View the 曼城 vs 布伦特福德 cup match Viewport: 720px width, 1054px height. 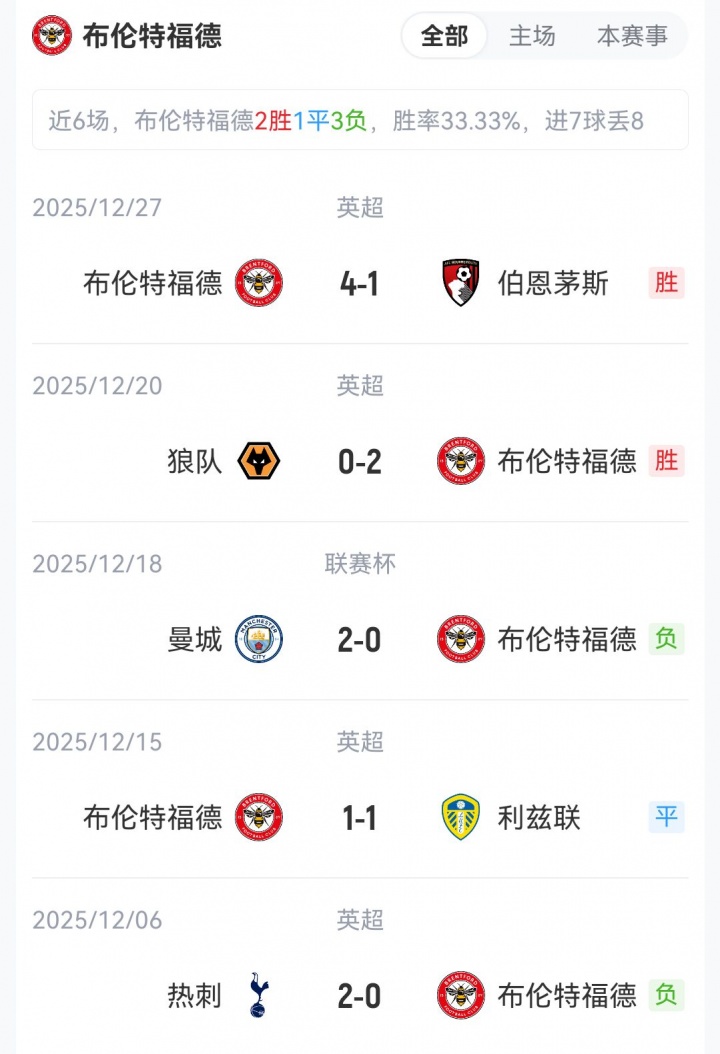pyautogui.click(x=359, y=640)
